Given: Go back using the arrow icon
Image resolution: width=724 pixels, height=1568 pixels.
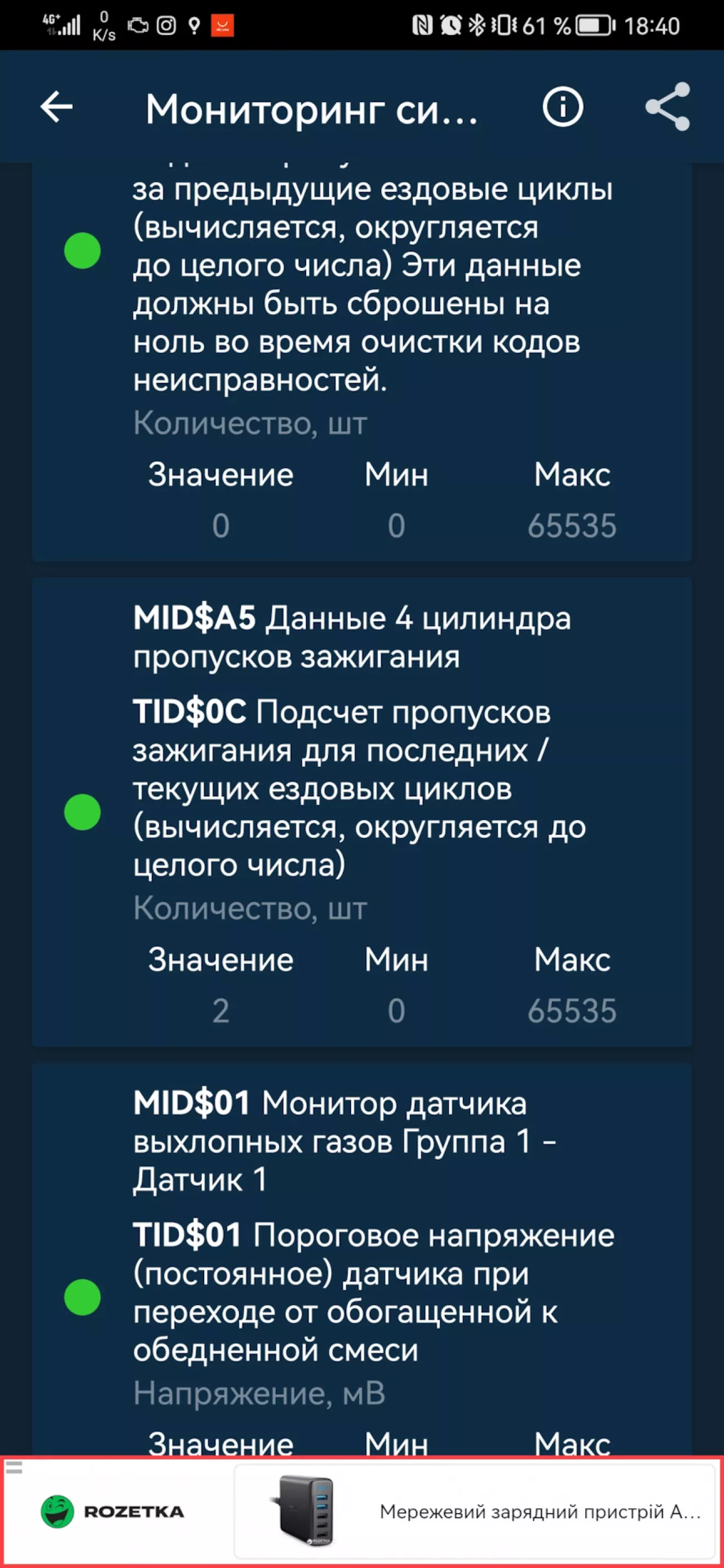Looking at the screenshot, I should 56,107.
